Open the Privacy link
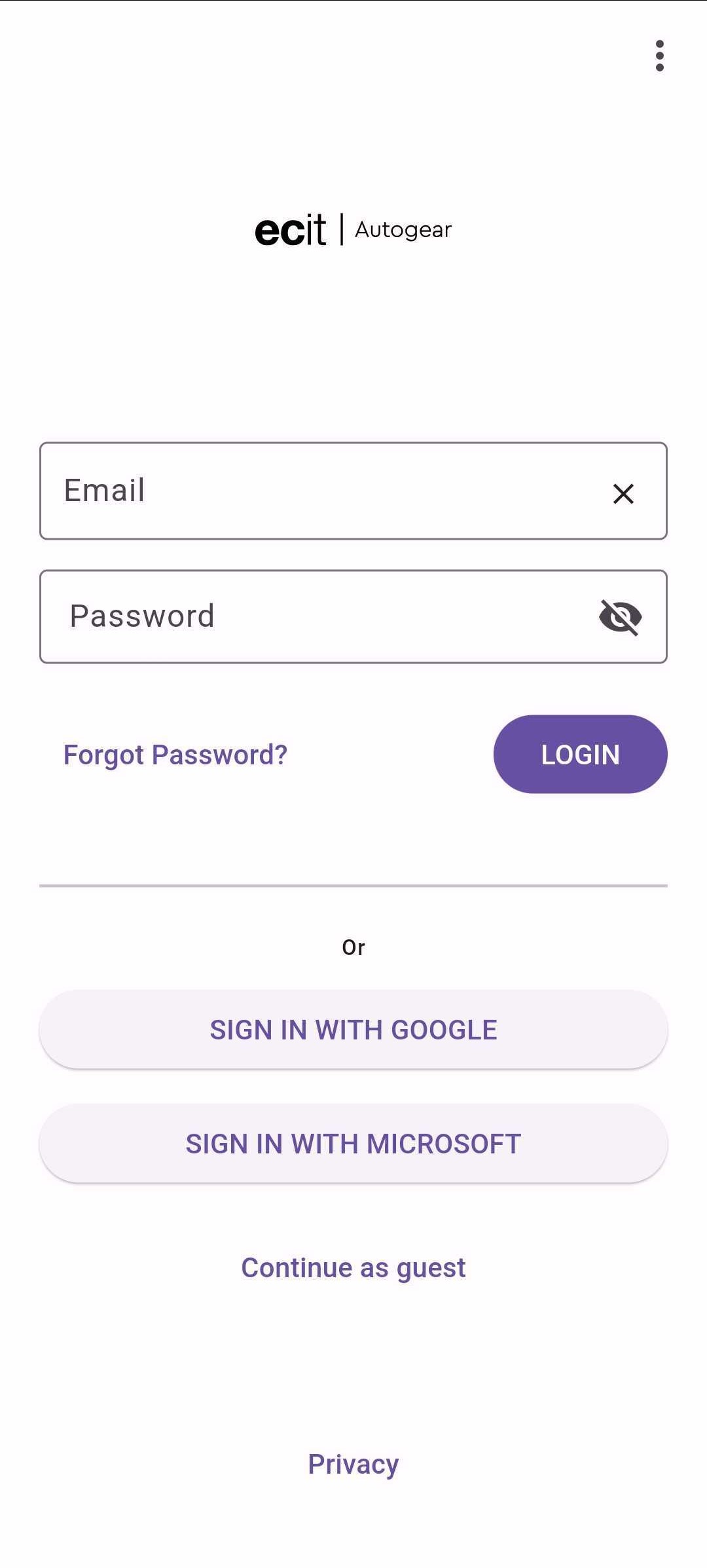 click(353, 1464)
